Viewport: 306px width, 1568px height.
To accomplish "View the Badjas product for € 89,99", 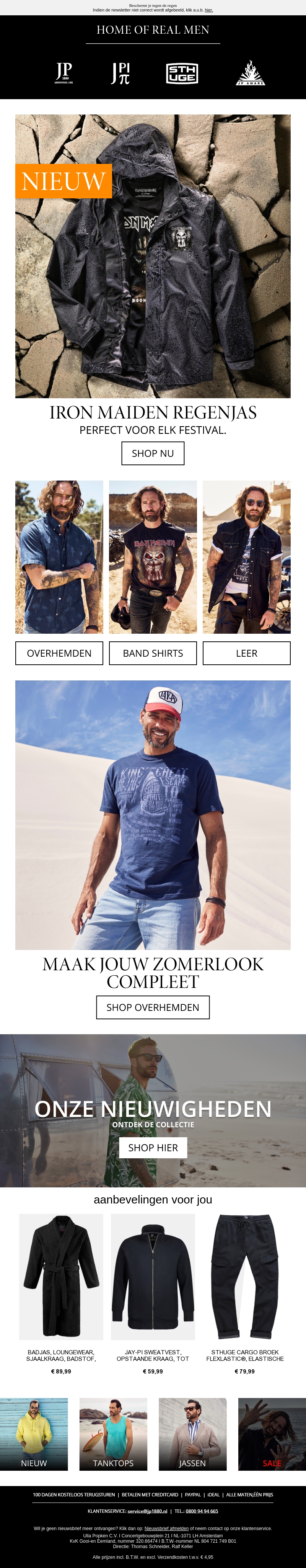I will (x=62, y=1277).
